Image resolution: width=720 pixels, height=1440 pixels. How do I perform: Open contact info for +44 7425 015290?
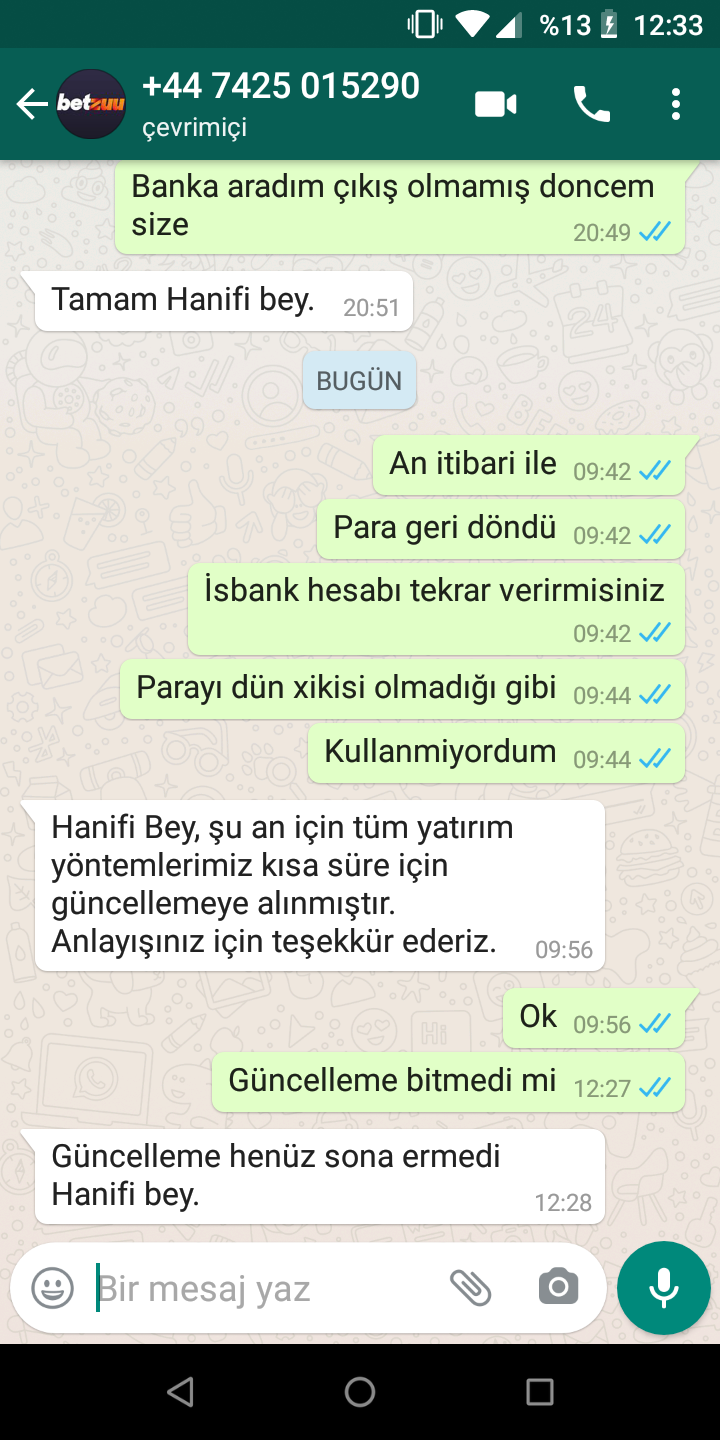tap(281, 104)
